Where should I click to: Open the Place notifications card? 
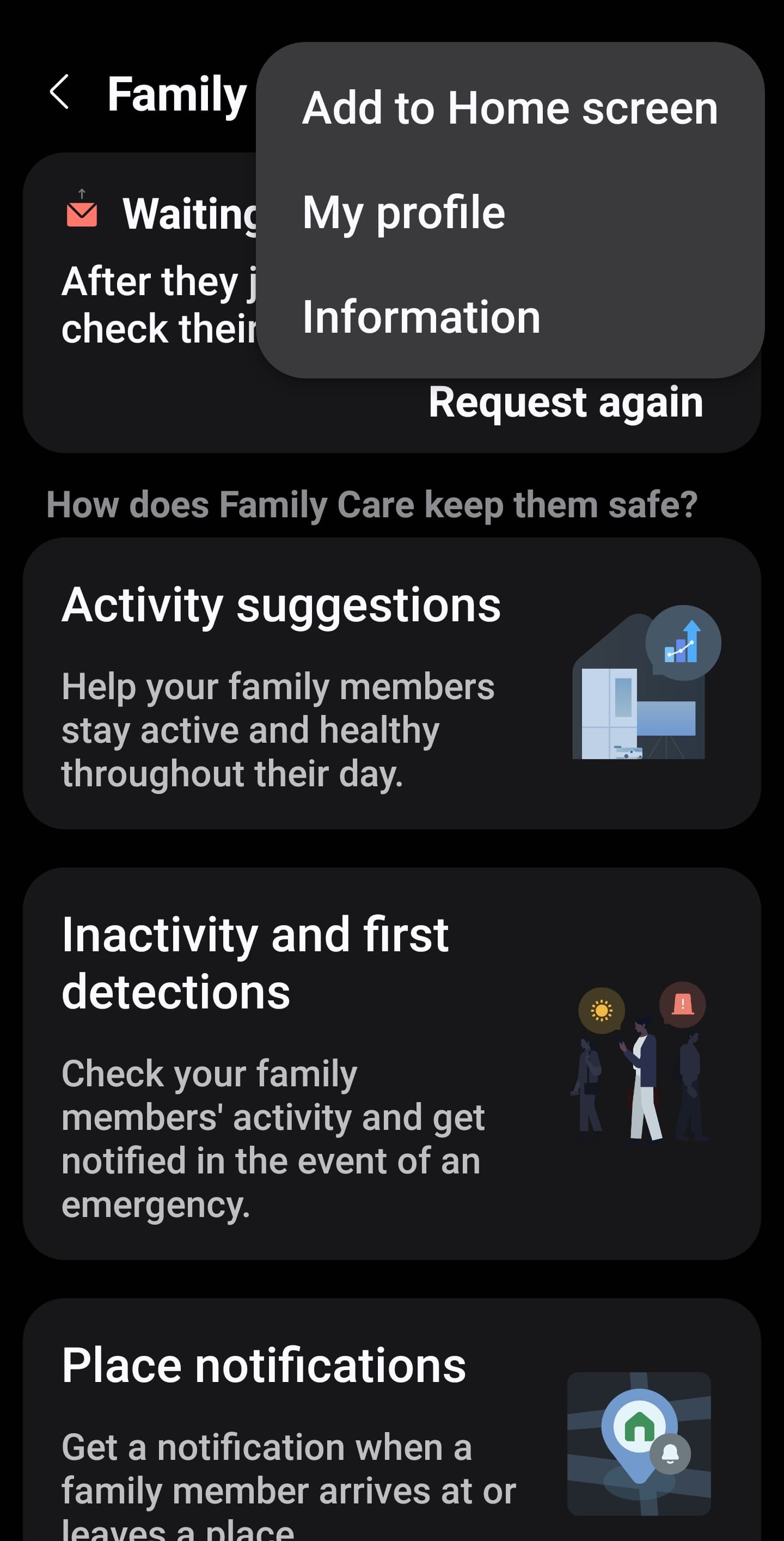(391, 1421)
